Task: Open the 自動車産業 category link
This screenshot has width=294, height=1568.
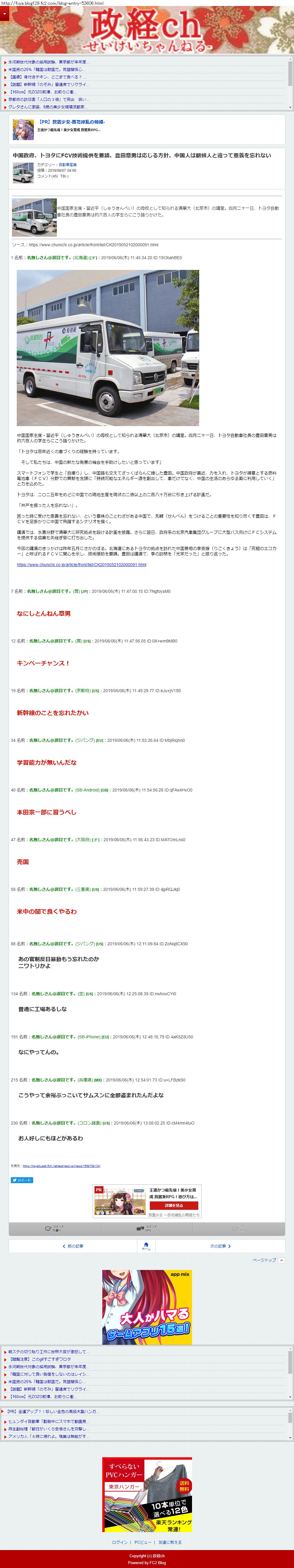Action: [68, 165]
